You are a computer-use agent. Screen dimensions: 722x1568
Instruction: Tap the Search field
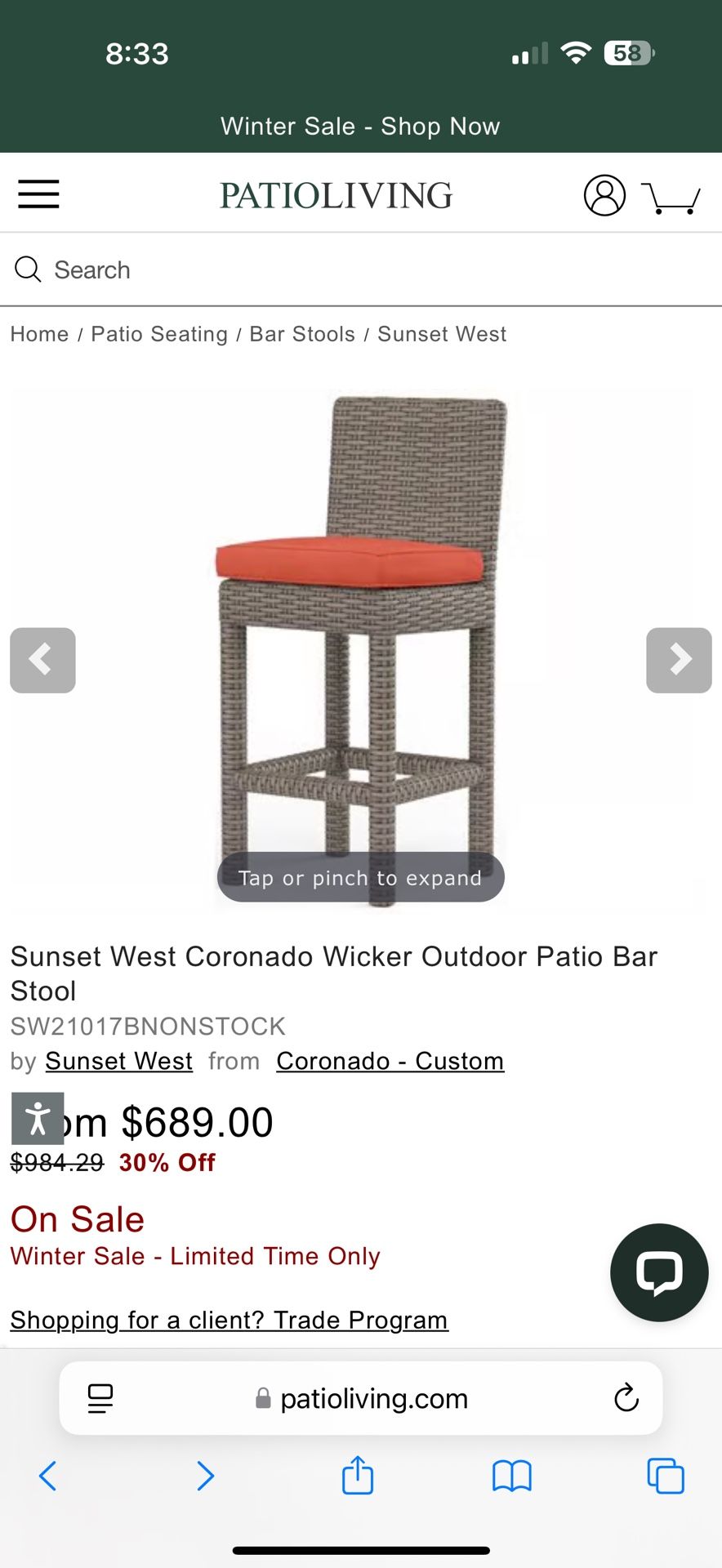pos(359,269)
